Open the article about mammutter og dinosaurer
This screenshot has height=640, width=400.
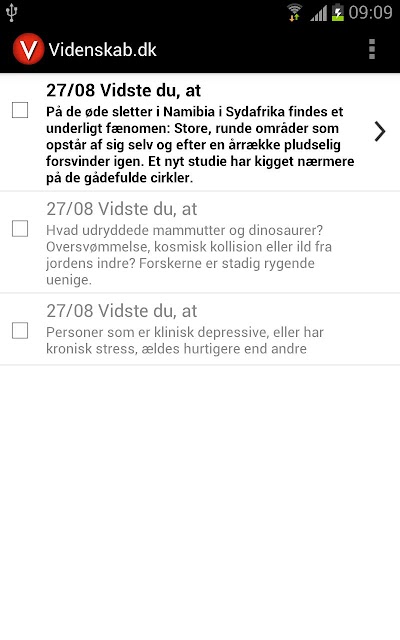200,242
